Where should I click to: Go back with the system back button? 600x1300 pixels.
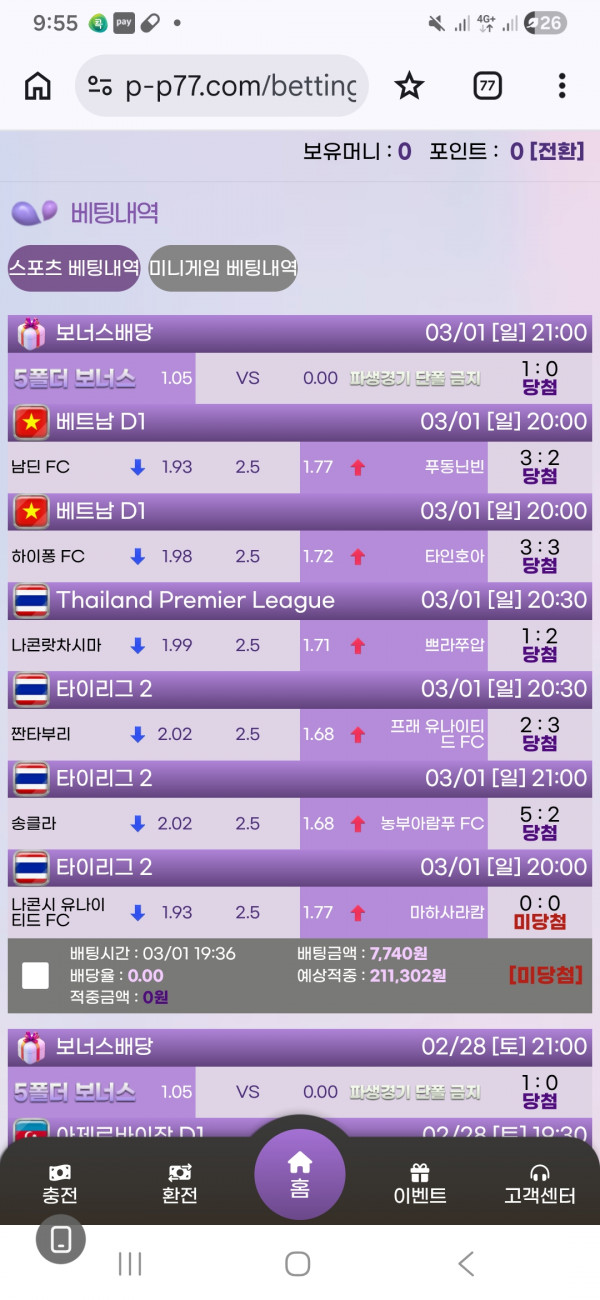tap(466, 1264)
